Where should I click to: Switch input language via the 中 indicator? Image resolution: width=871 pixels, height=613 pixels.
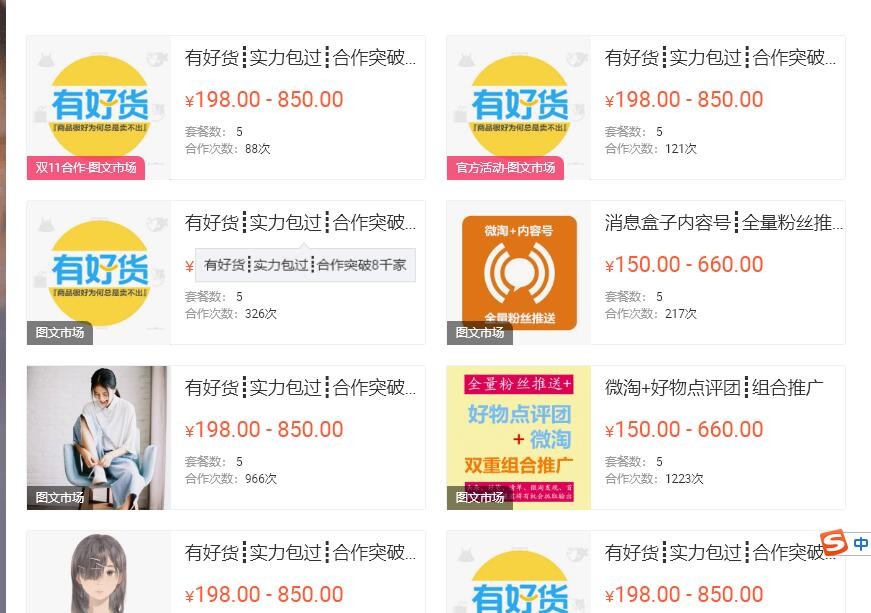click(x=860, y=544)
